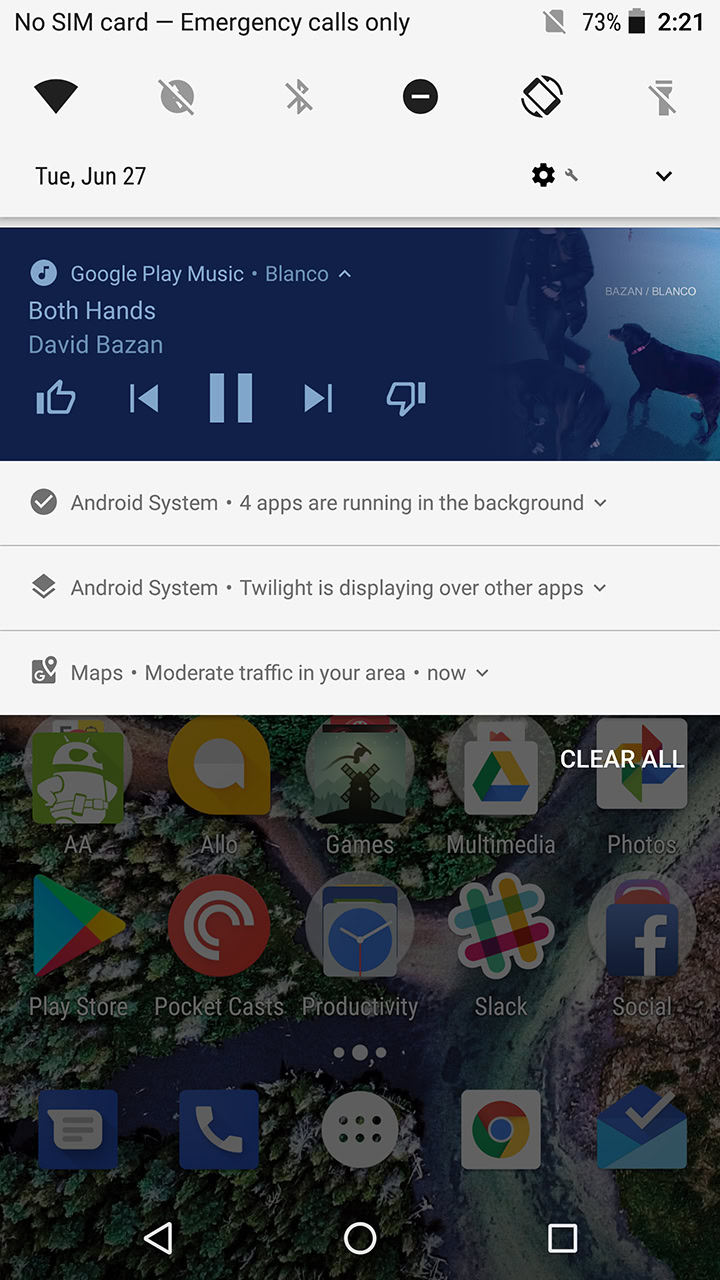Give thumbs down to Both Hands
Viewport: 720px width, 1280px height.
(406, 398)
